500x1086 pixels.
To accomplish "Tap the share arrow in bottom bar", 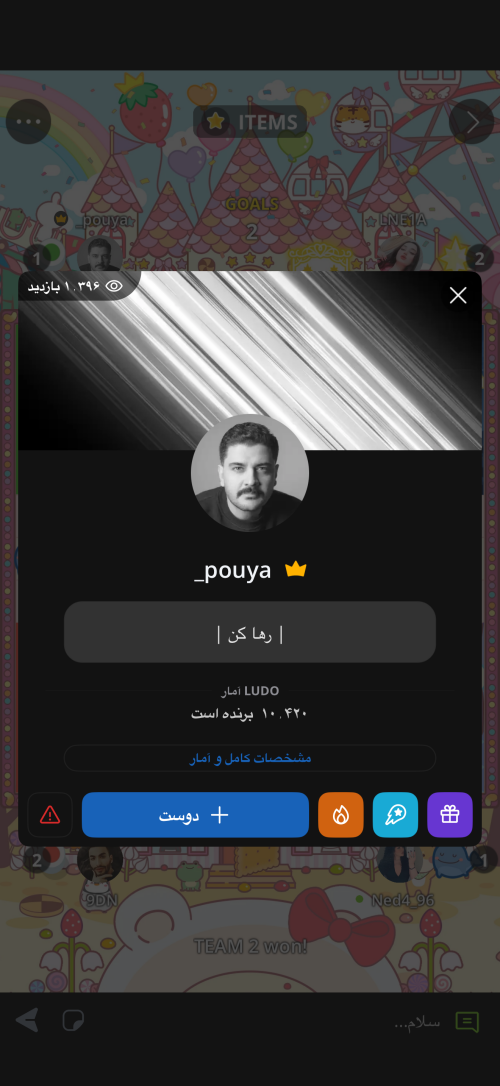I will (x=26, y=1020).
